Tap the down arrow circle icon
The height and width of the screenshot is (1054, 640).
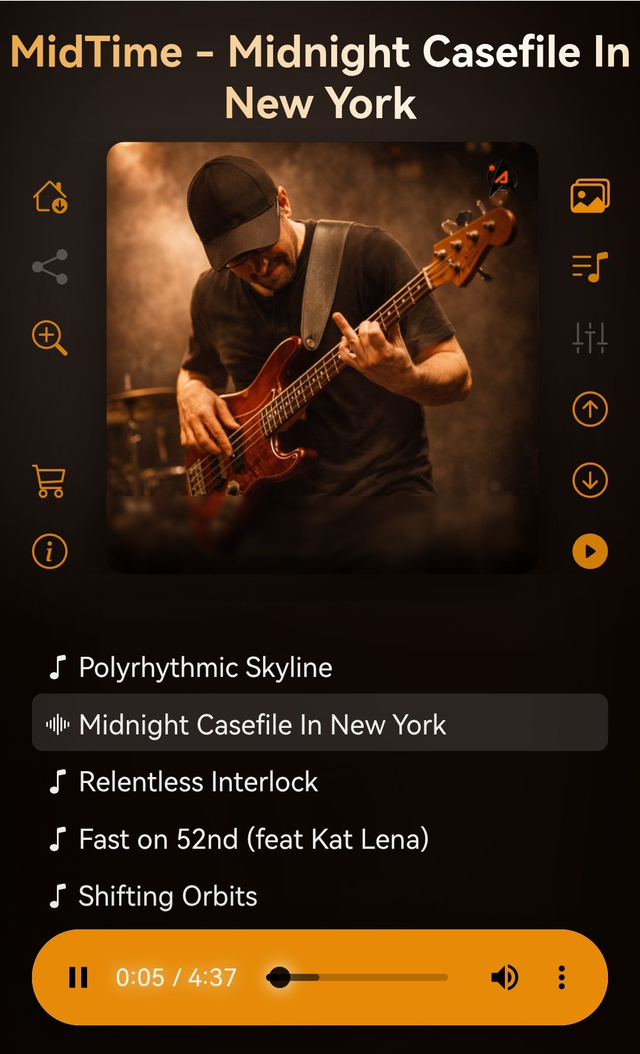point(590,481)
